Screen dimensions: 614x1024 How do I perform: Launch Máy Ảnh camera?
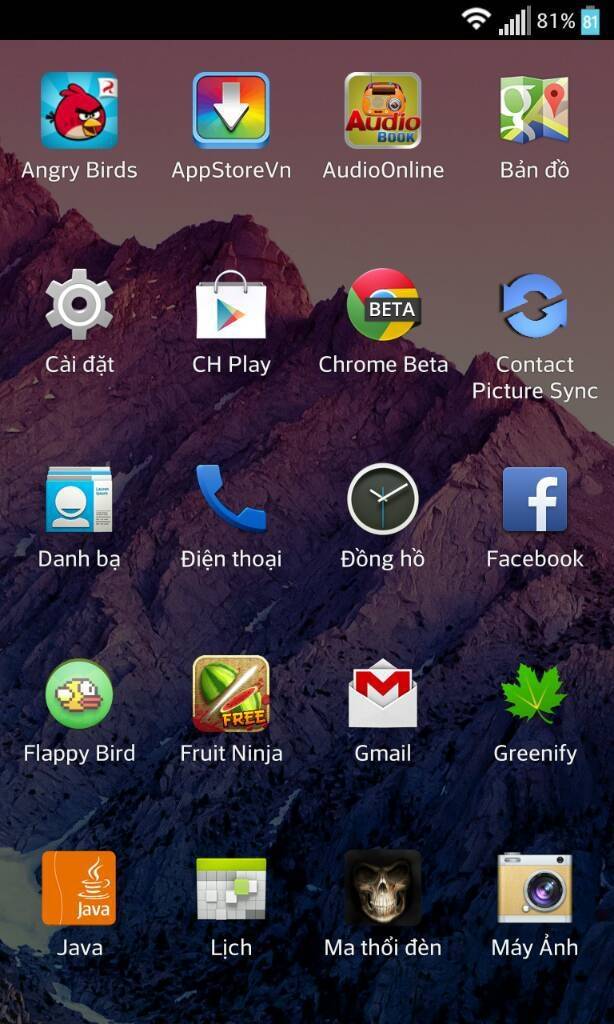pyautogui.click(x=535, y=887)
